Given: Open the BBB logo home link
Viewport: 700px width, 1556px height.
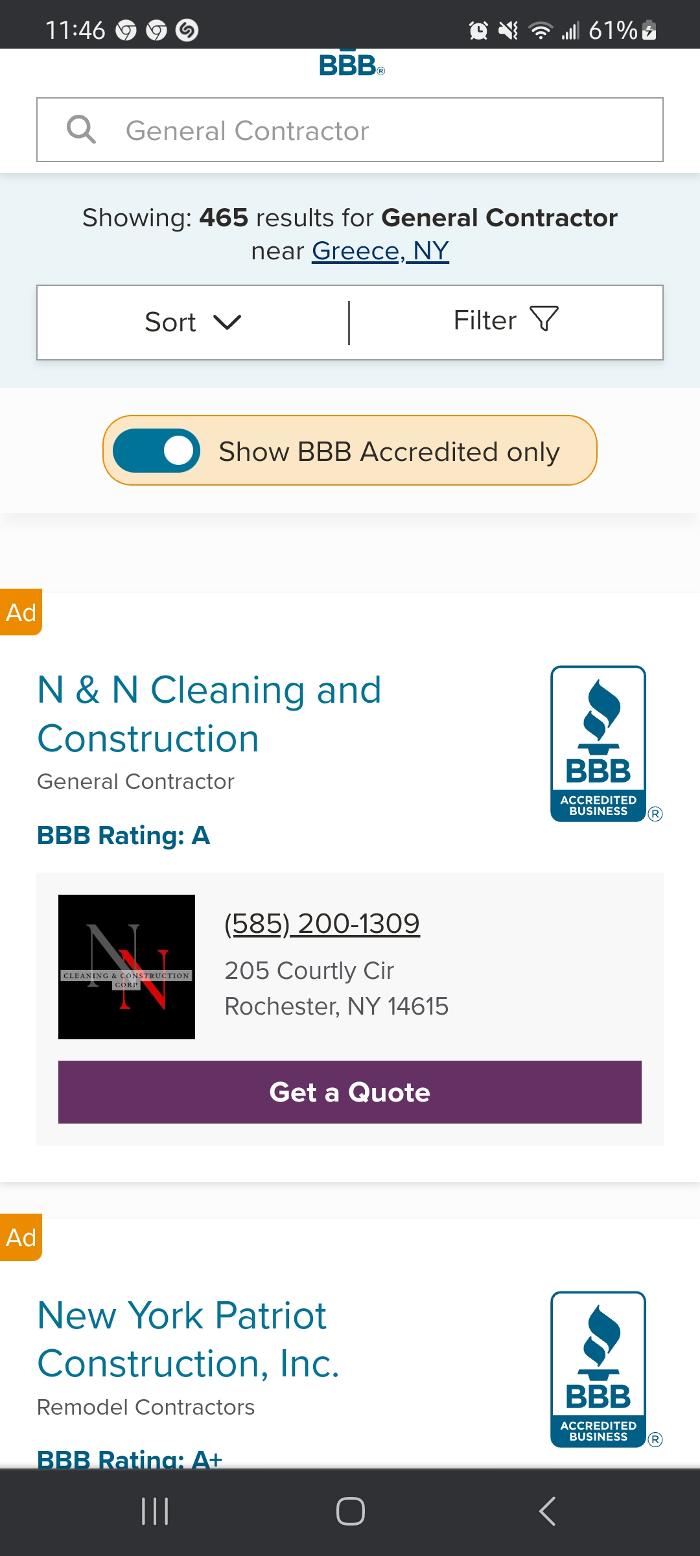Looking at the screenshot, I should pos(350,65).
